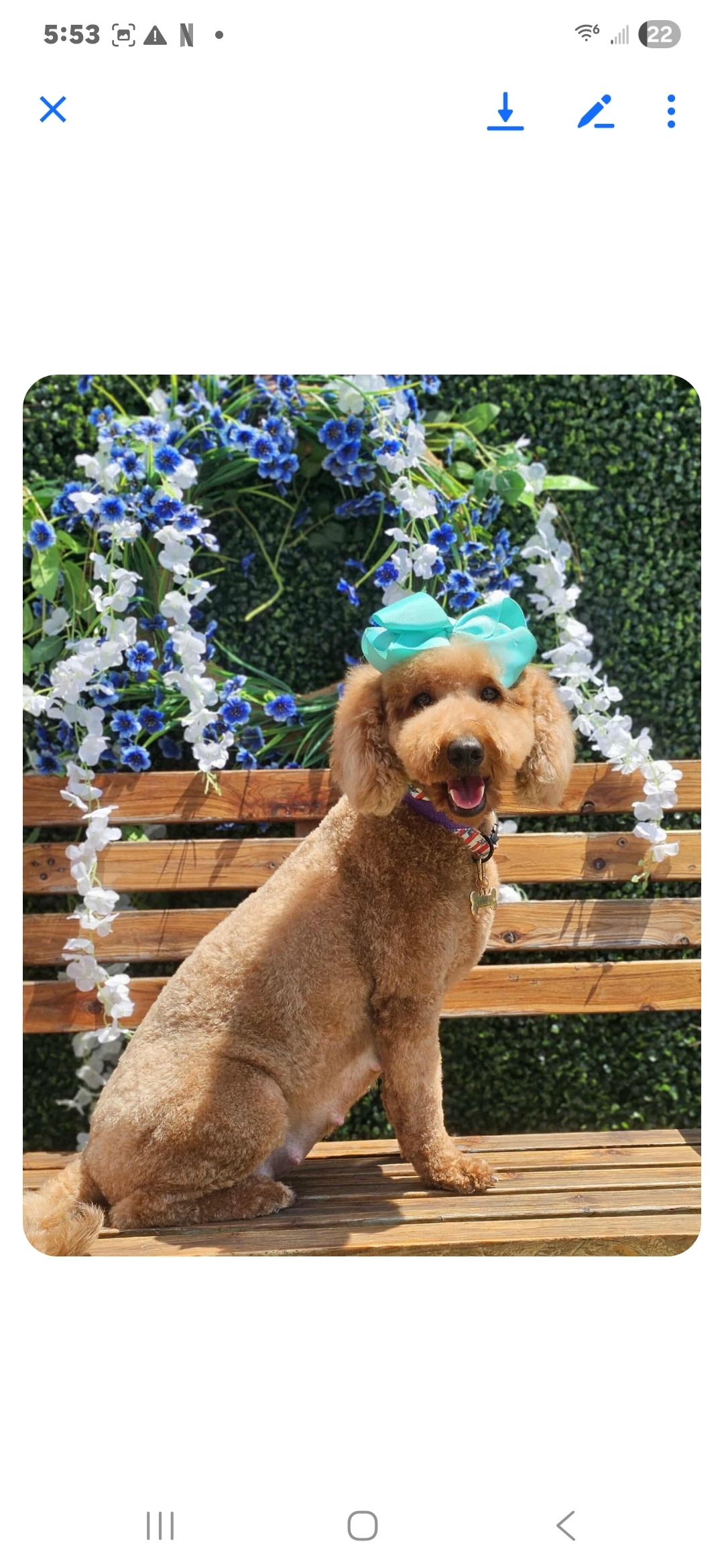Open the recent apps view
Screen dimensions: 724x1568
[160, 1526]
